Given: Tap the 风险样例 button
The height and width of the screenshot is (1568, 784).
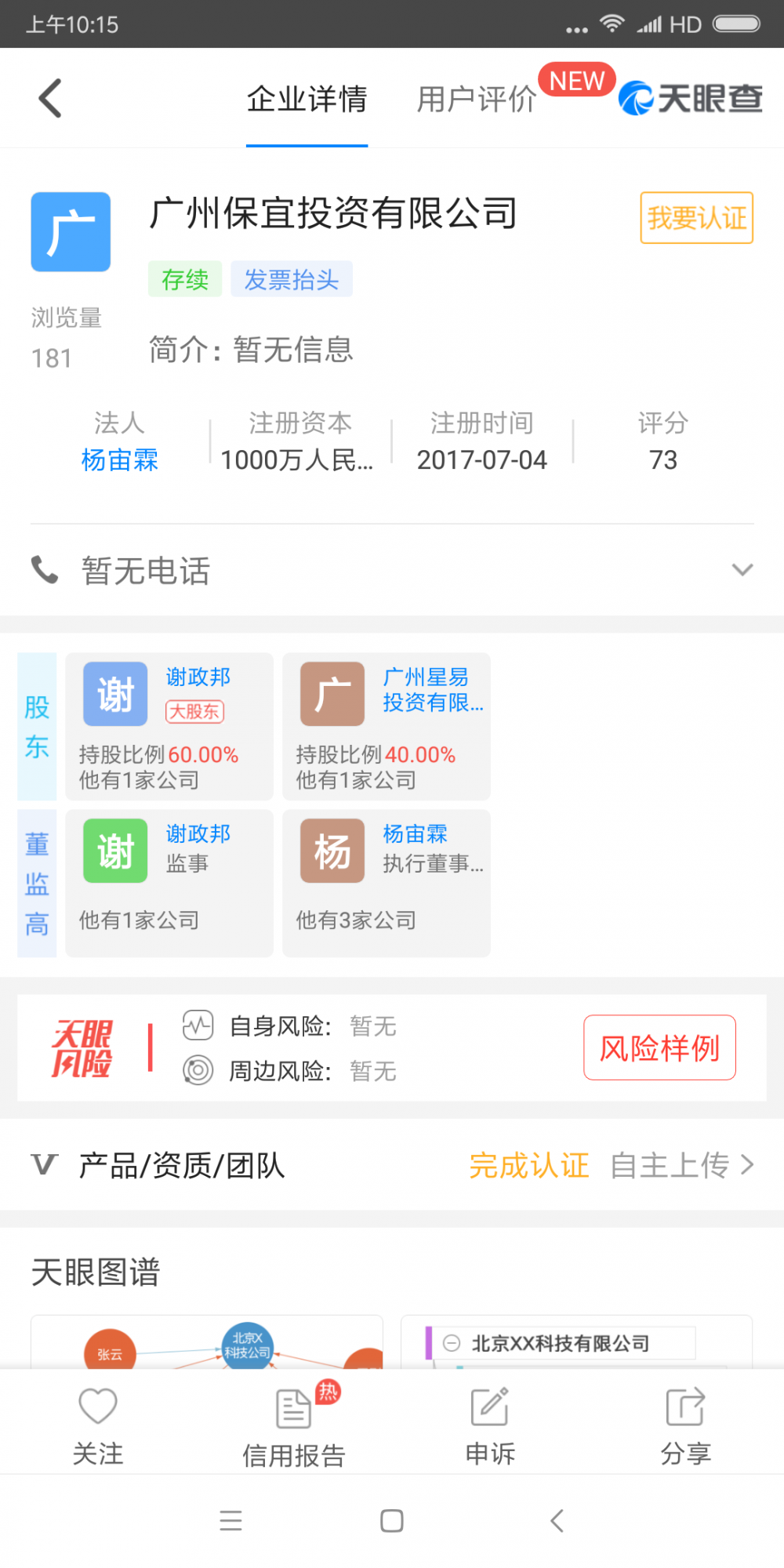Looking at the screenshot, I should [659, 1048].
